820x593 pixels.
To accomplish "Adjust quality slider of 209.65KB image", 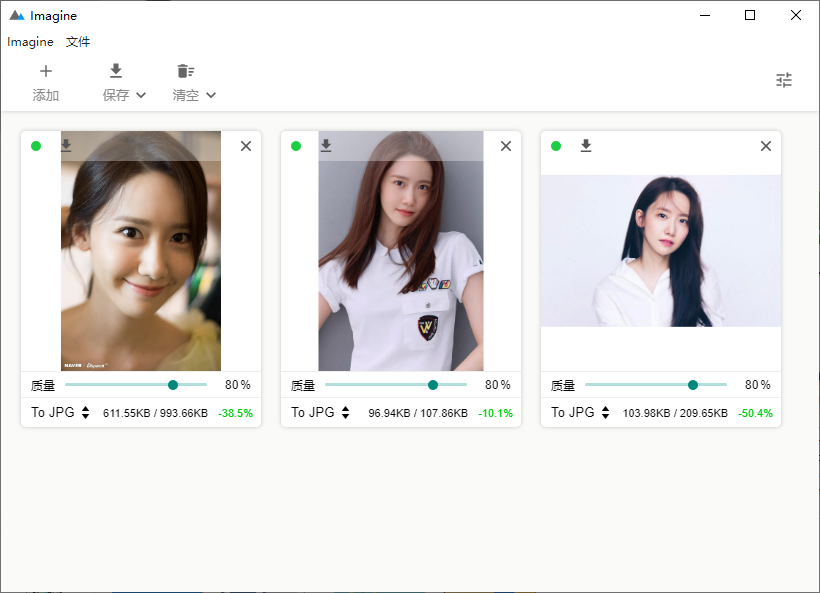I will pyautogui.click(x=693, y=385).
